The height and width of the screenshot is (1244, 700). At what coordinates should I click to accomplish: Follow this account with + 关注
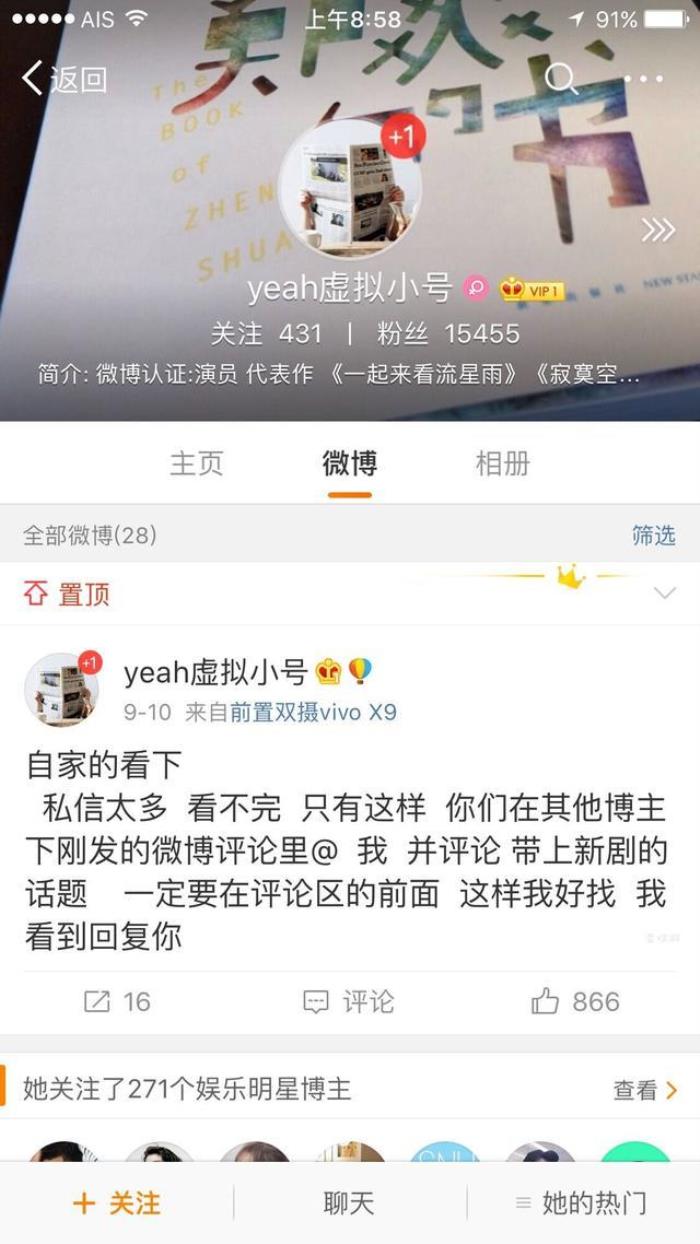[x=117, y=1203]
